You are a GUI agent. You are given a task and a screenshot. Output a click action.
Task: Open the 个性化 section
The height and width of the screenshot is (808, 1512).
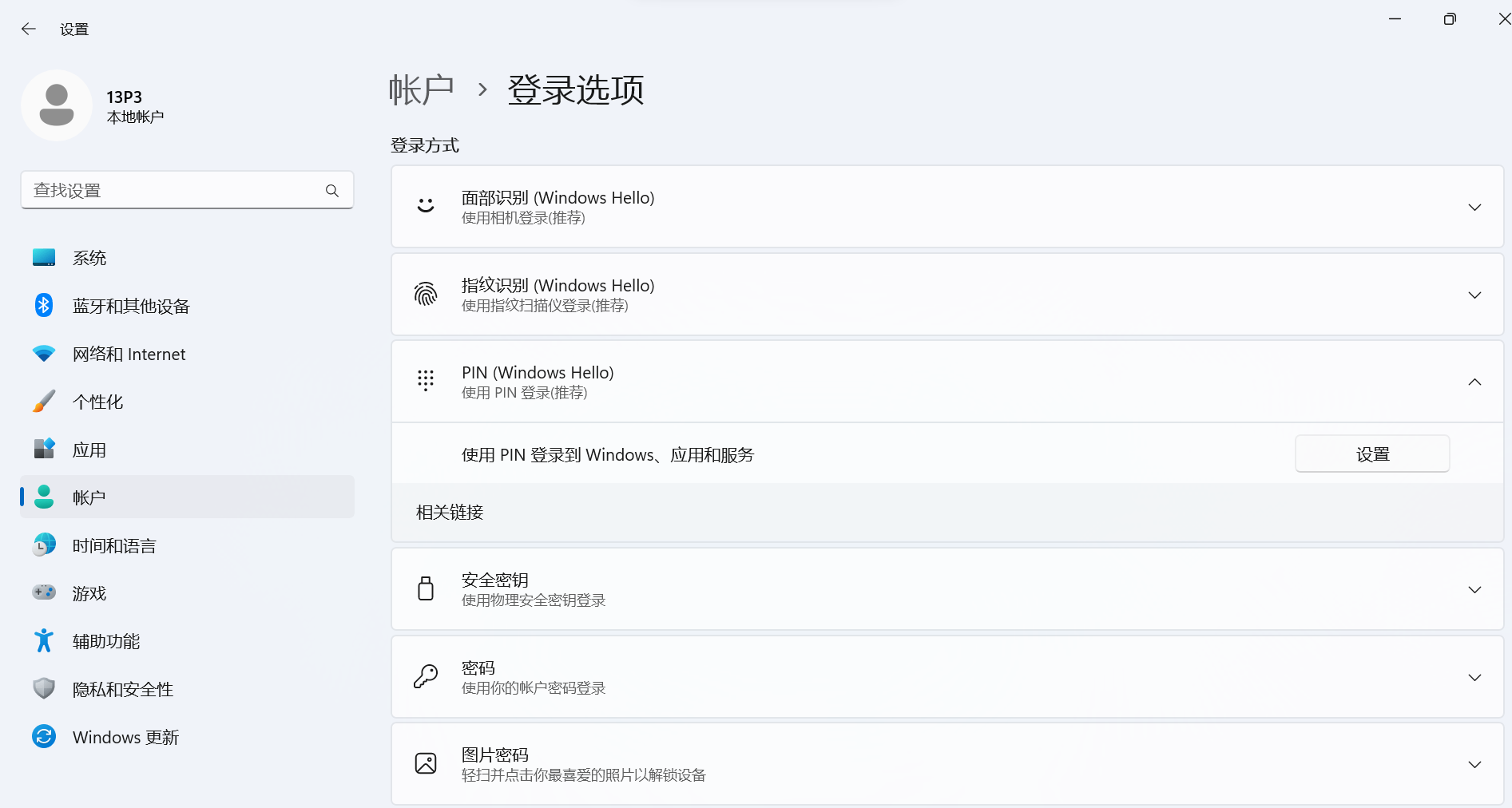click(97, 402)
